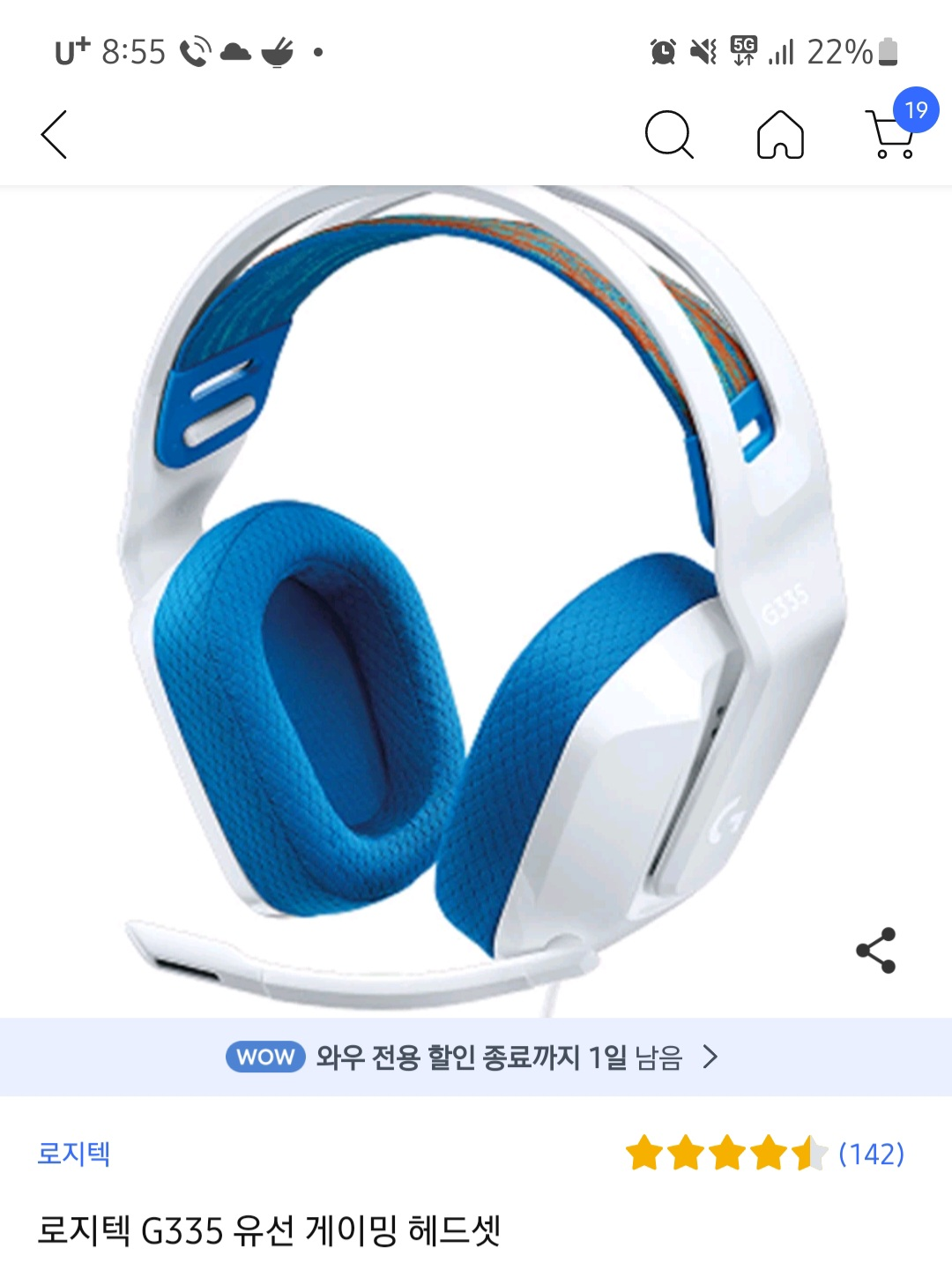Open the search magnifier
Screen dimensions: 952x1270
(668, 135)
